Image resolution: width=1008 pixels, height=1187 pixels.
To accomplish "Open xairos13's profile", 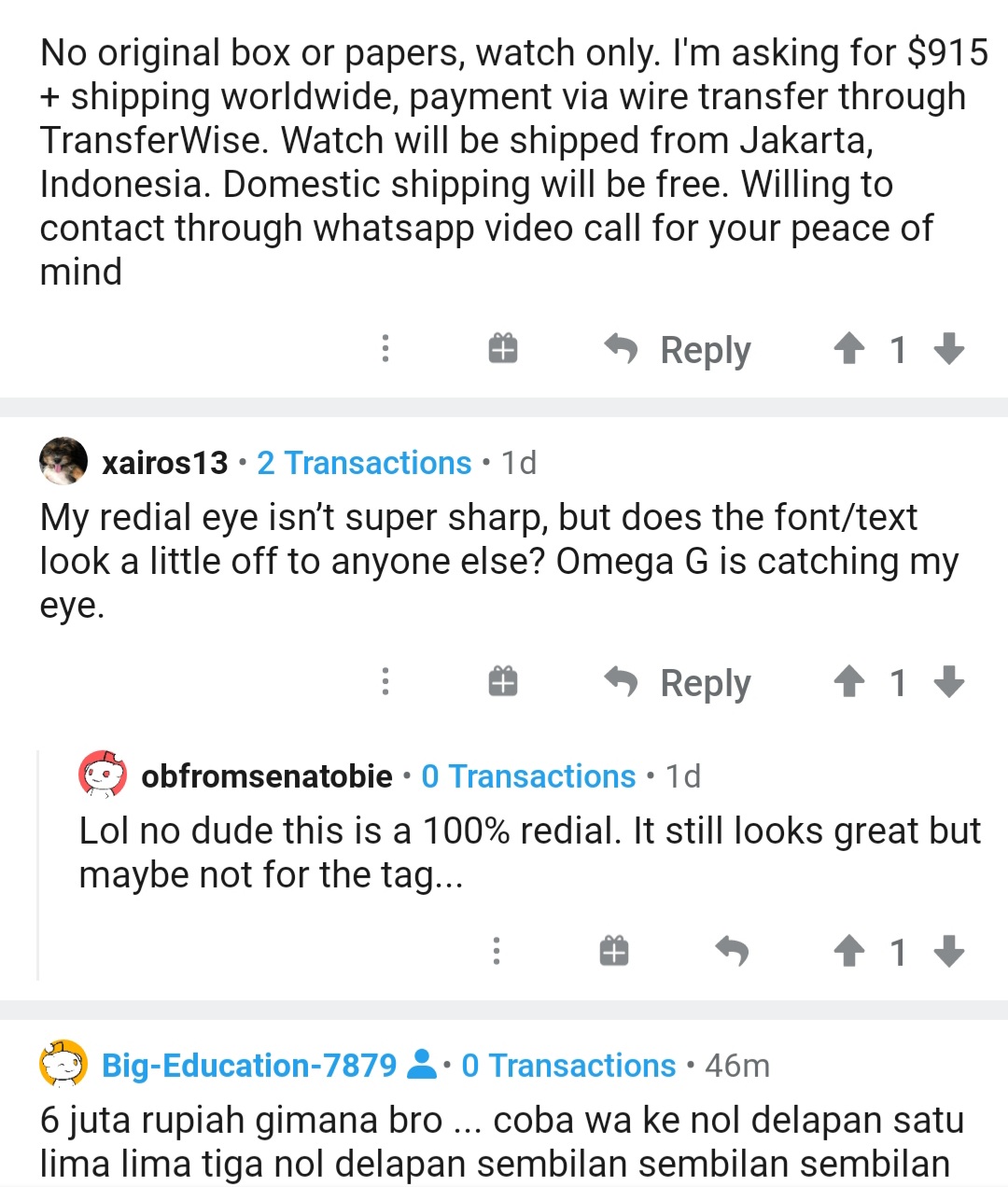I will (164, 463).
